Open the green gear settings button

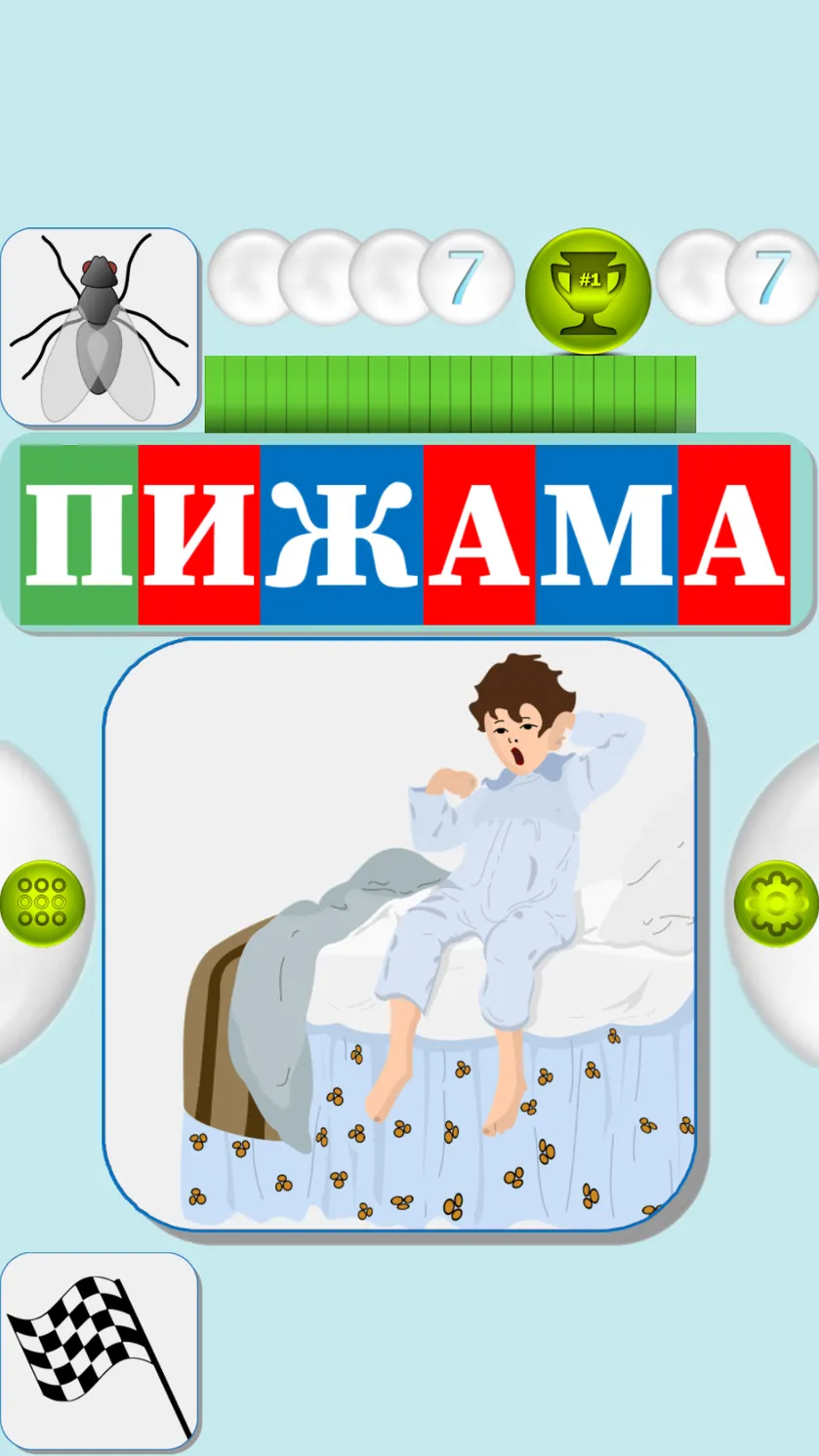[776, 904]
